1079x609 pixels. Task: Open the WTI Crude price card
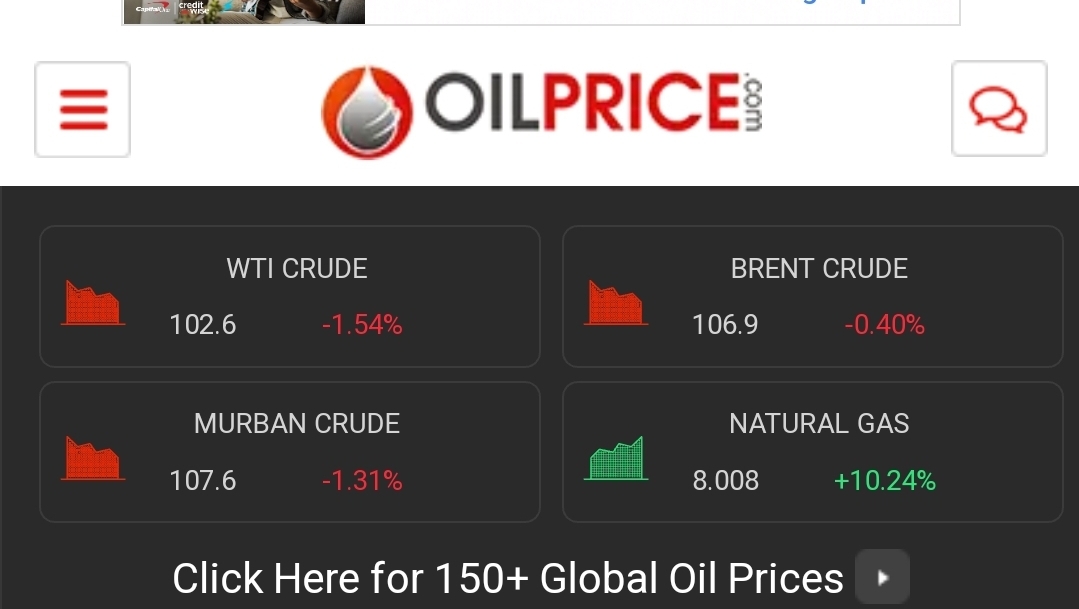pyautogui.click(x=290, y=297)
